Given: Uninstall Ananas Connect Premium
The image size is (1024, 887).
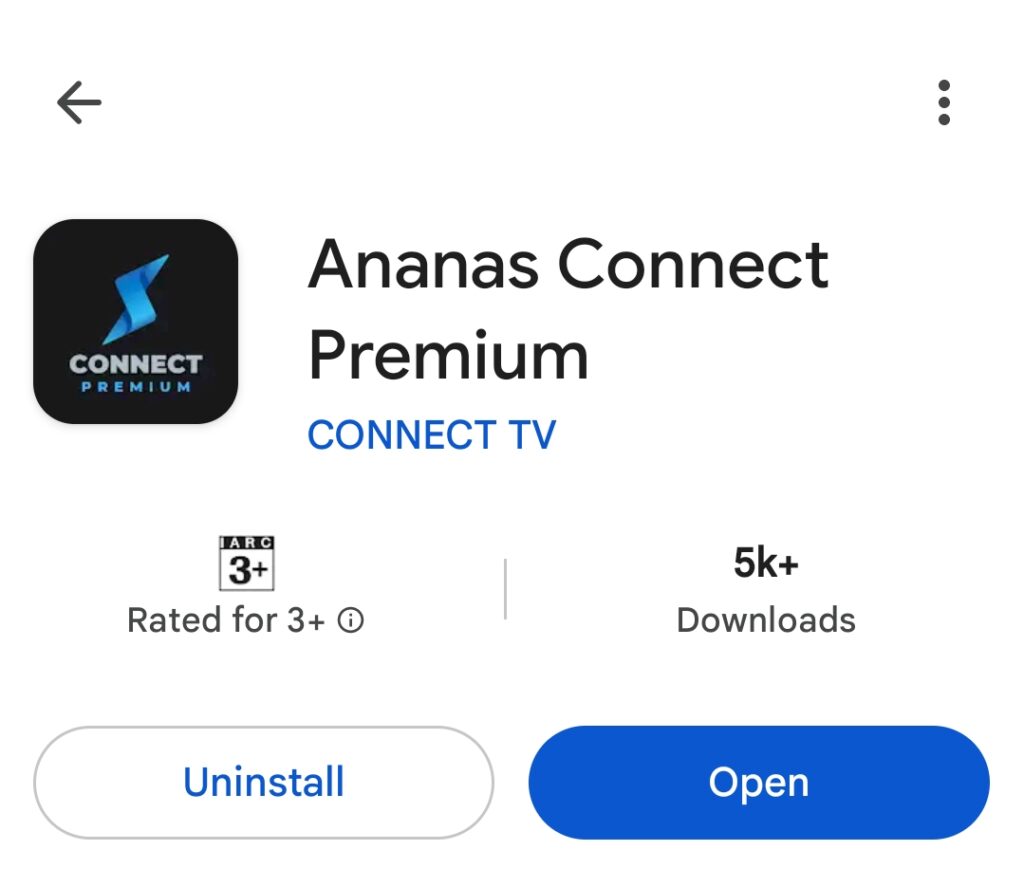Looking at the screenshot, I should click(x=263, y=782).
